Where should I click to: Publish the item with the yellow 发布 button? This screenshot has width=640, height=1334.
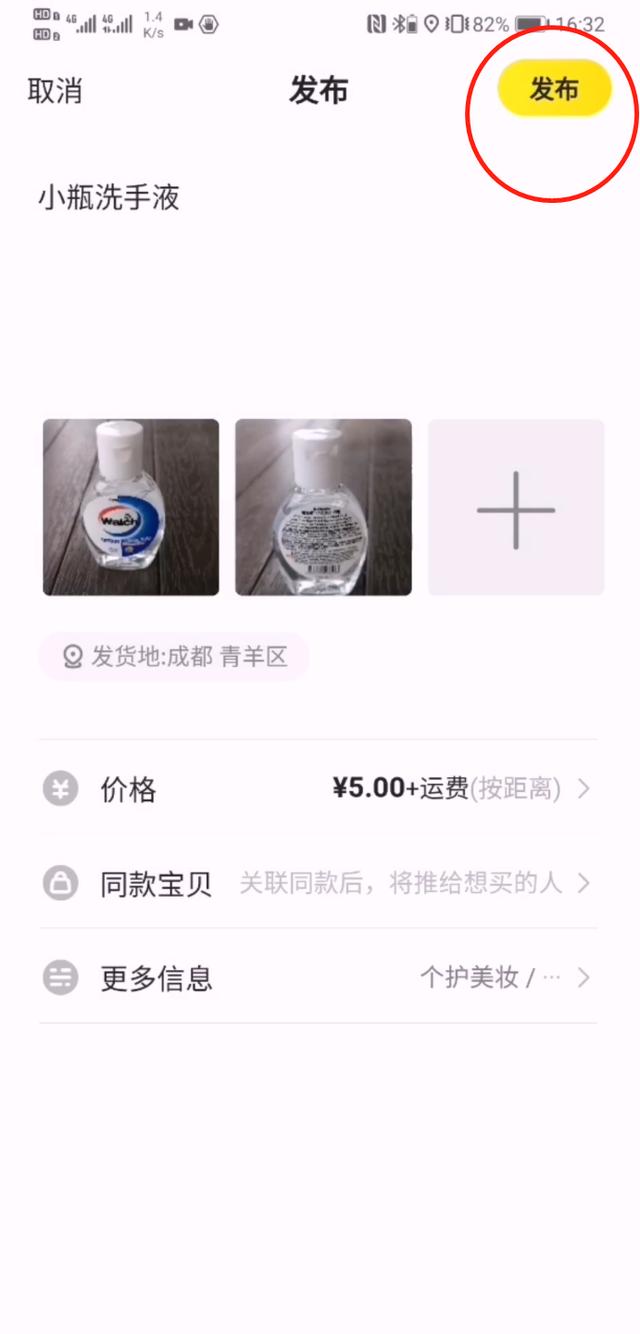(554, 89)
